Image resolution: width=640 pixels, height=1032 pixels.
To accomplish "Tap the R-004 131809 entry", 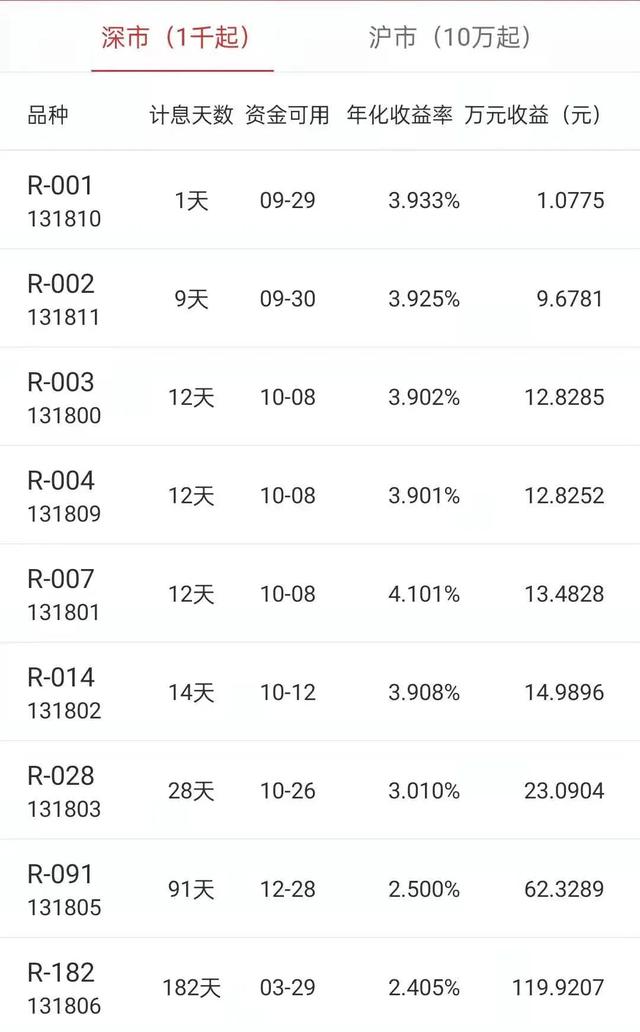I will coord(320,495).
